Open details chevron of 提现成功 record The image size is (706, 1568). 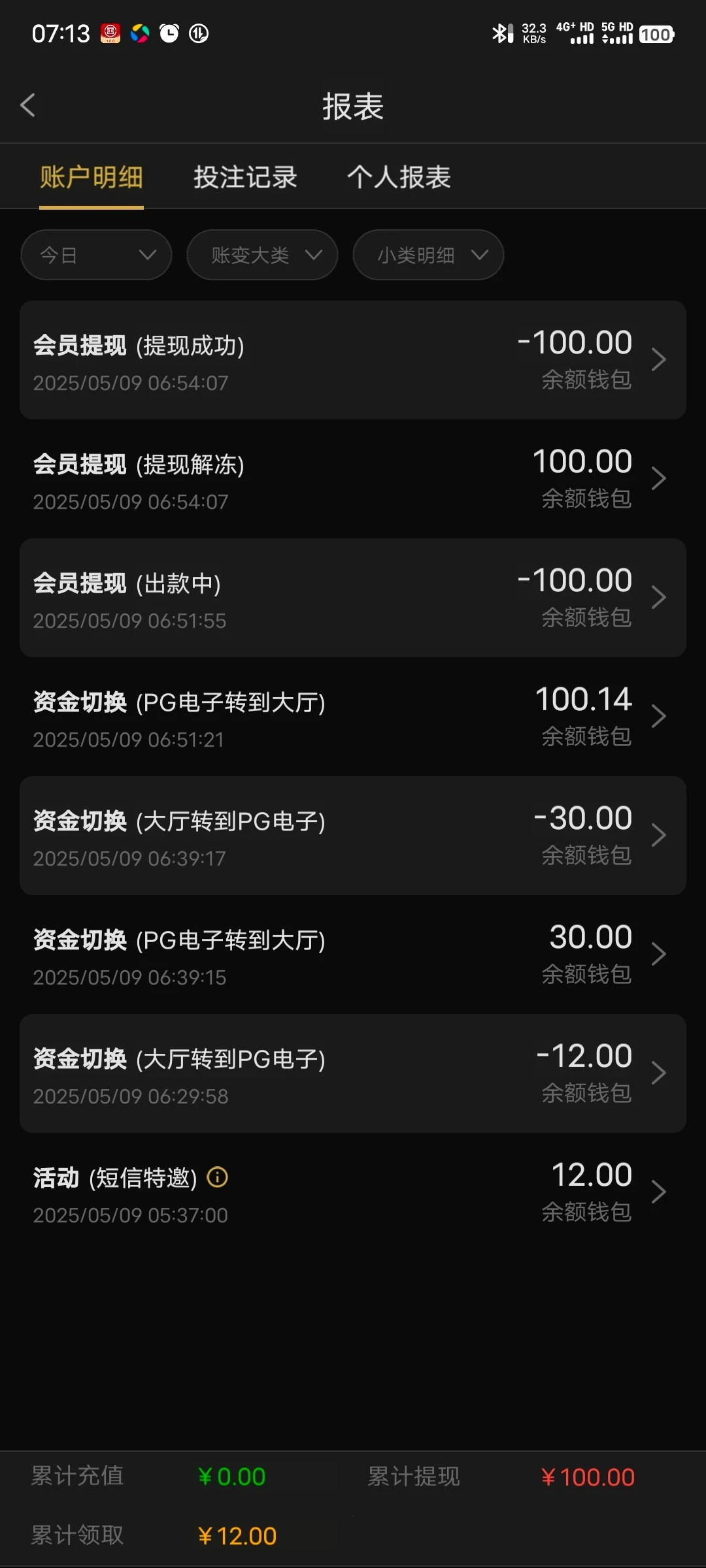(658, 359)
